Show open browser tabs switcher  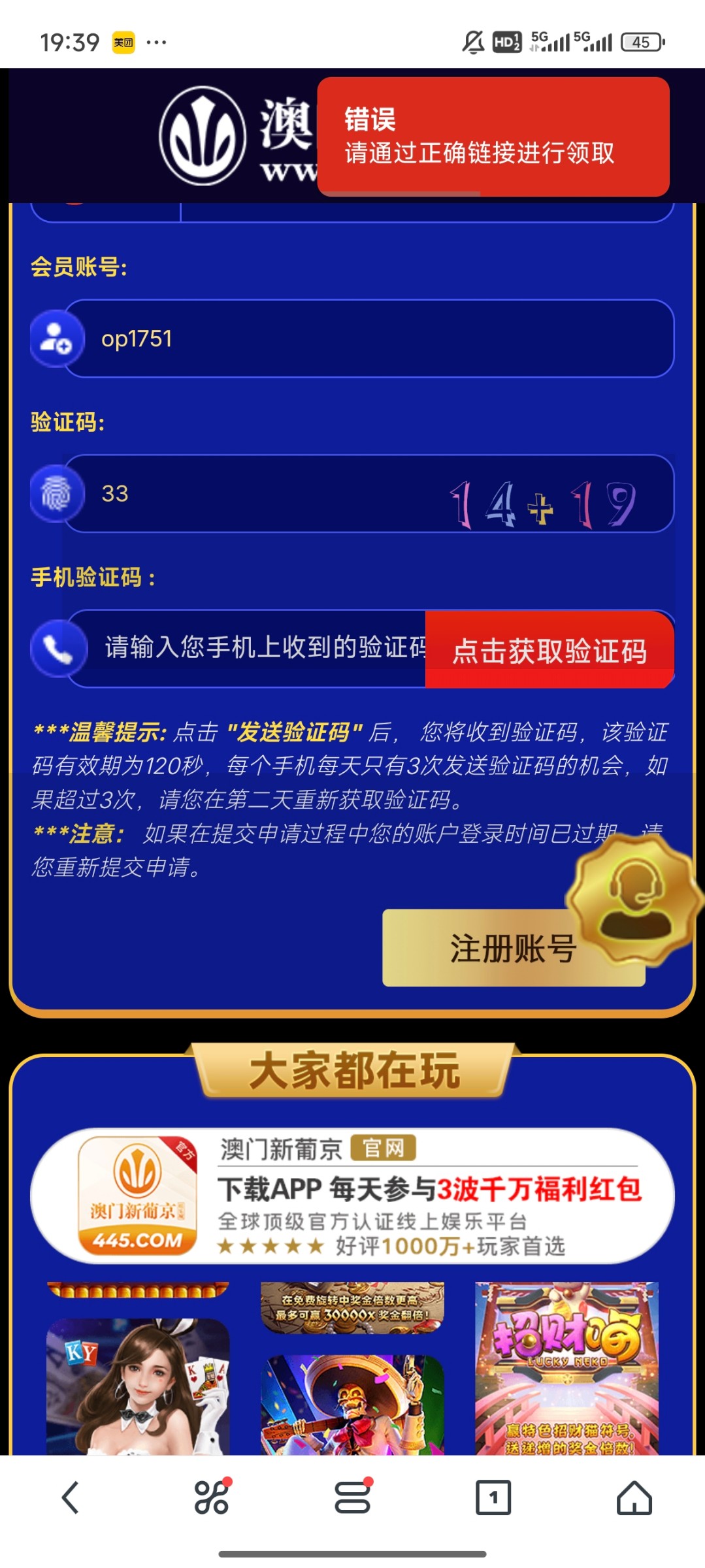coord(493,1497)
